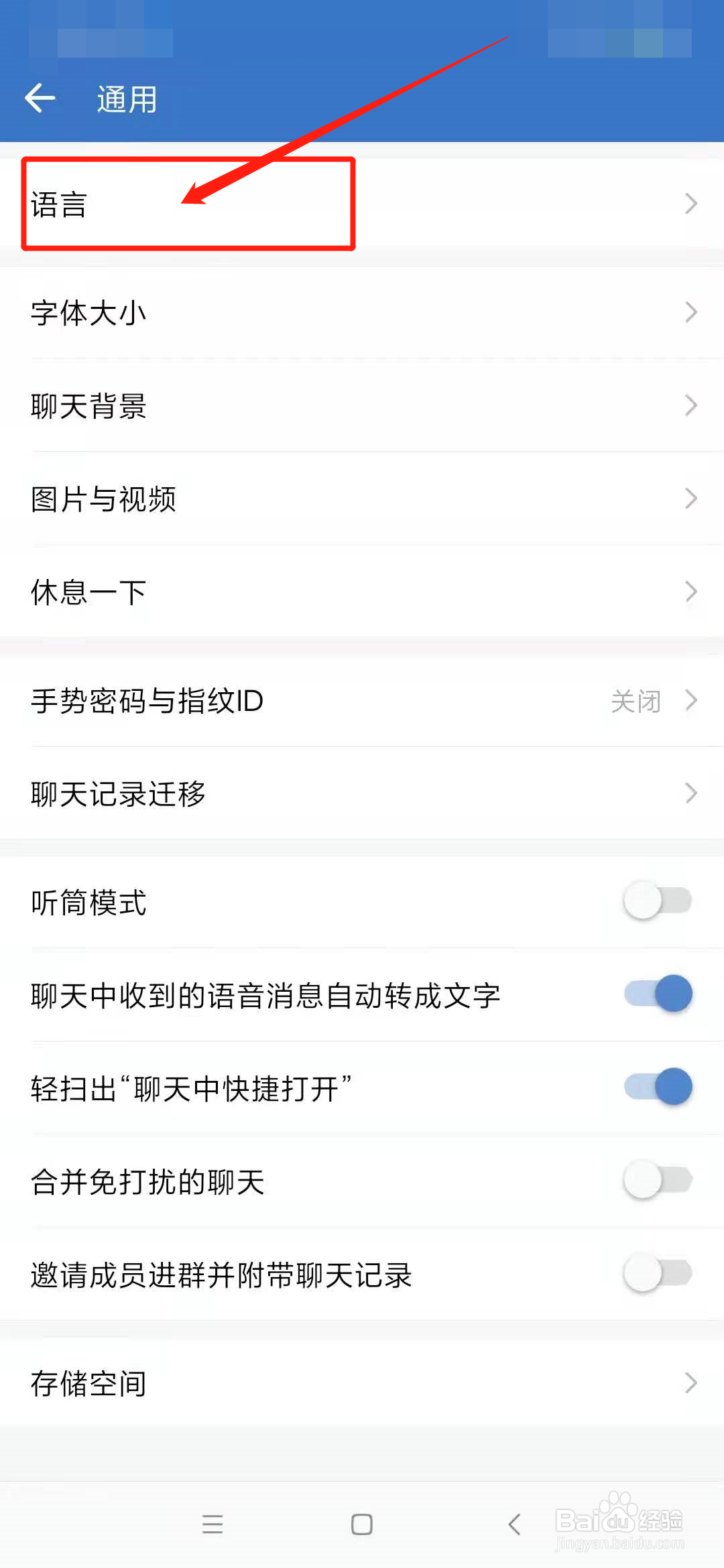
Task: Expand the 语言 row chevron
Action: (692, 204)
